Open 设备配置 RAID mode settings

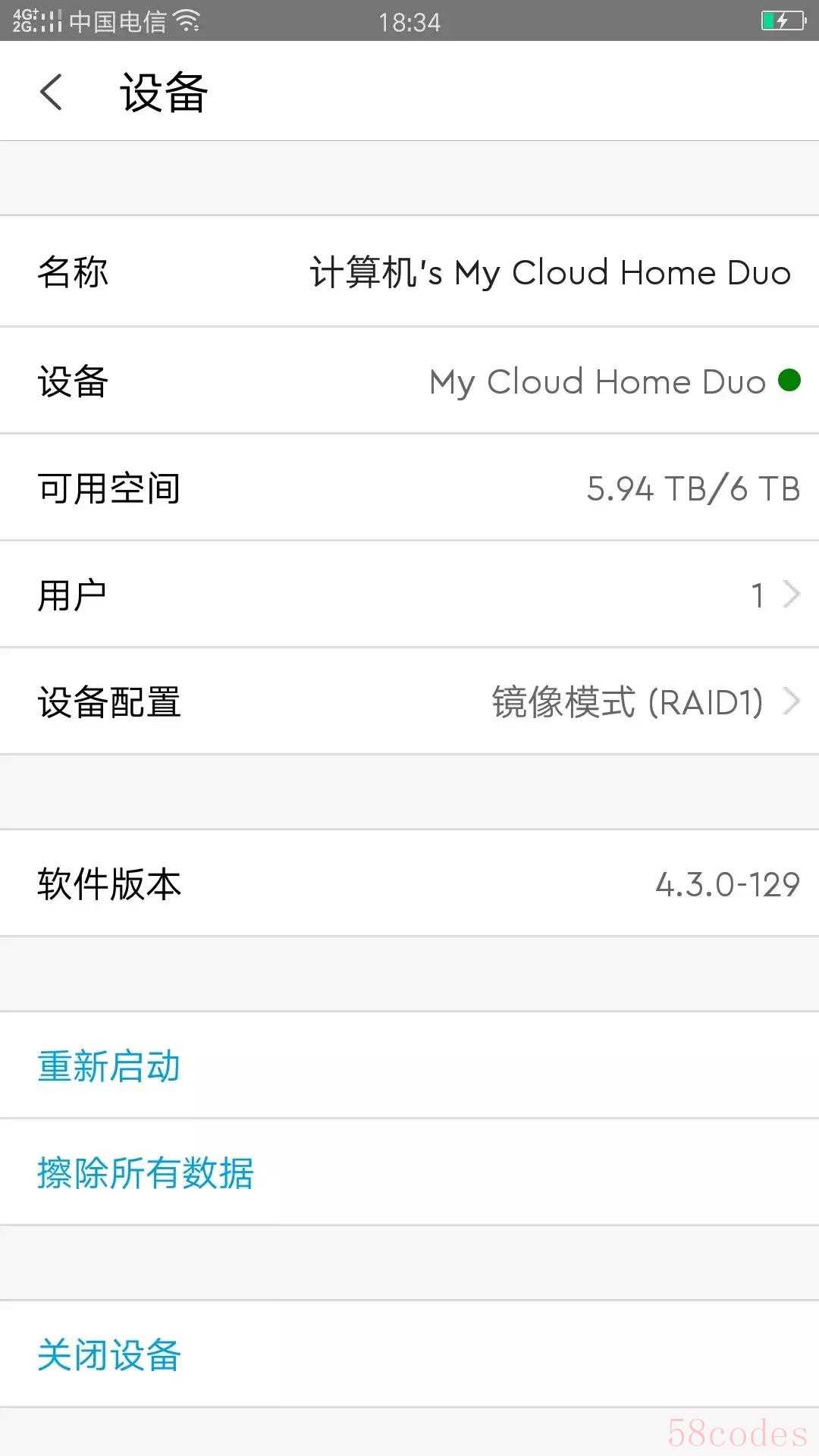click(x=409, y=701)
